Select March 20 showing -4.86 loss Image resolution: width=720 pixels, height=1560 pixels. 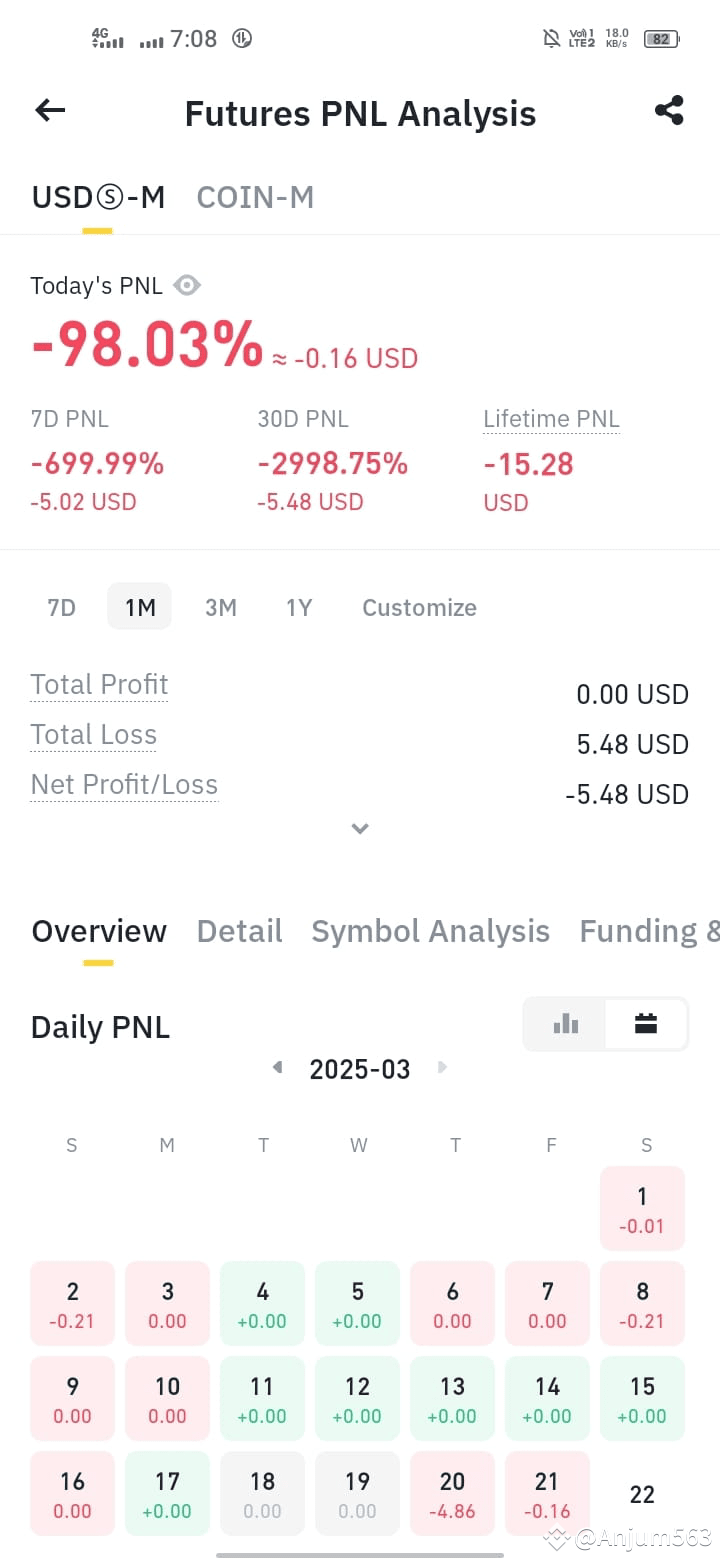point(452,1493)
